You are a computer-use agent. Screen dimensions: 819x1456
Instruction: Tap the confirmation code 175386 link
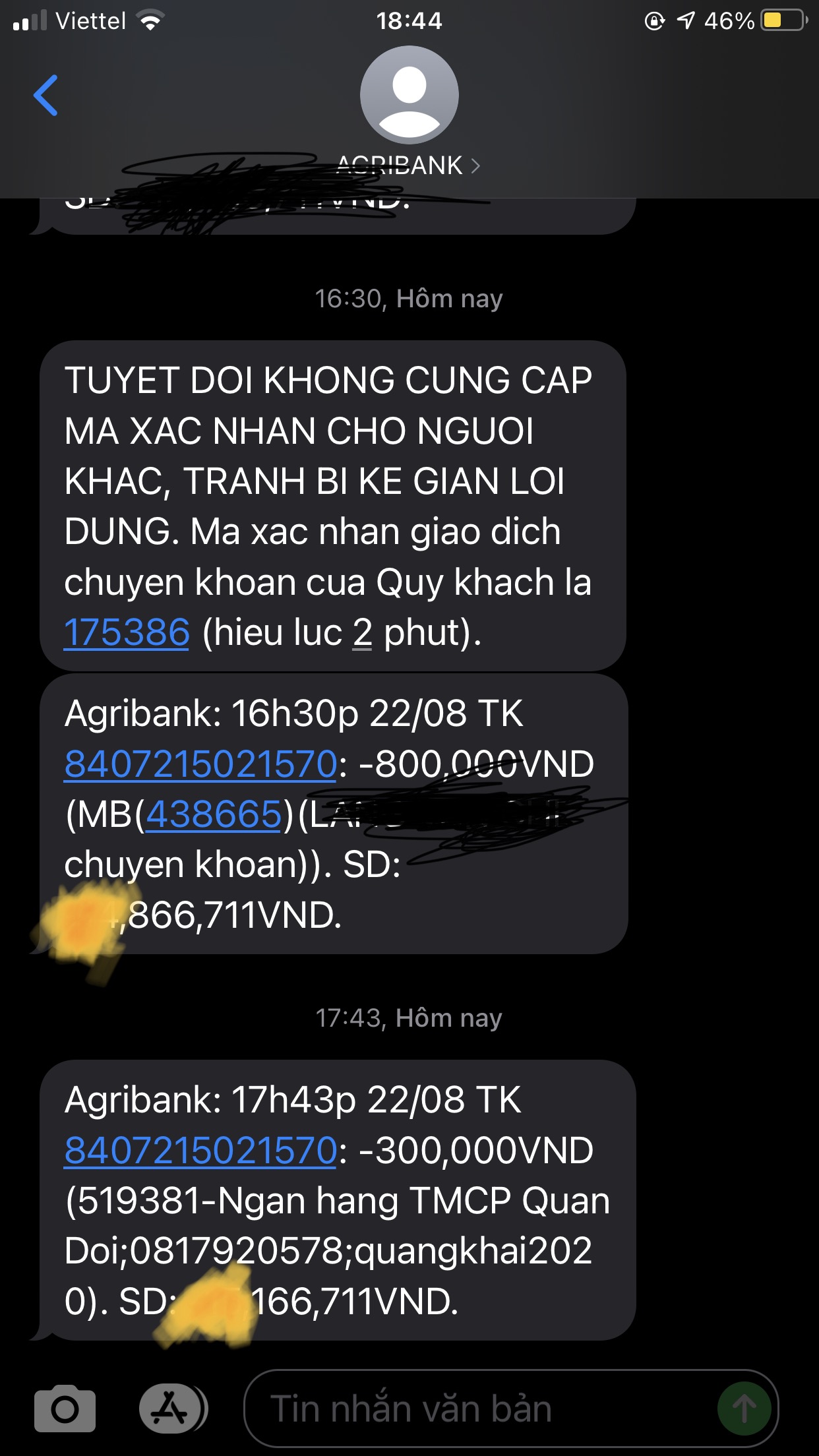[127, 633]
